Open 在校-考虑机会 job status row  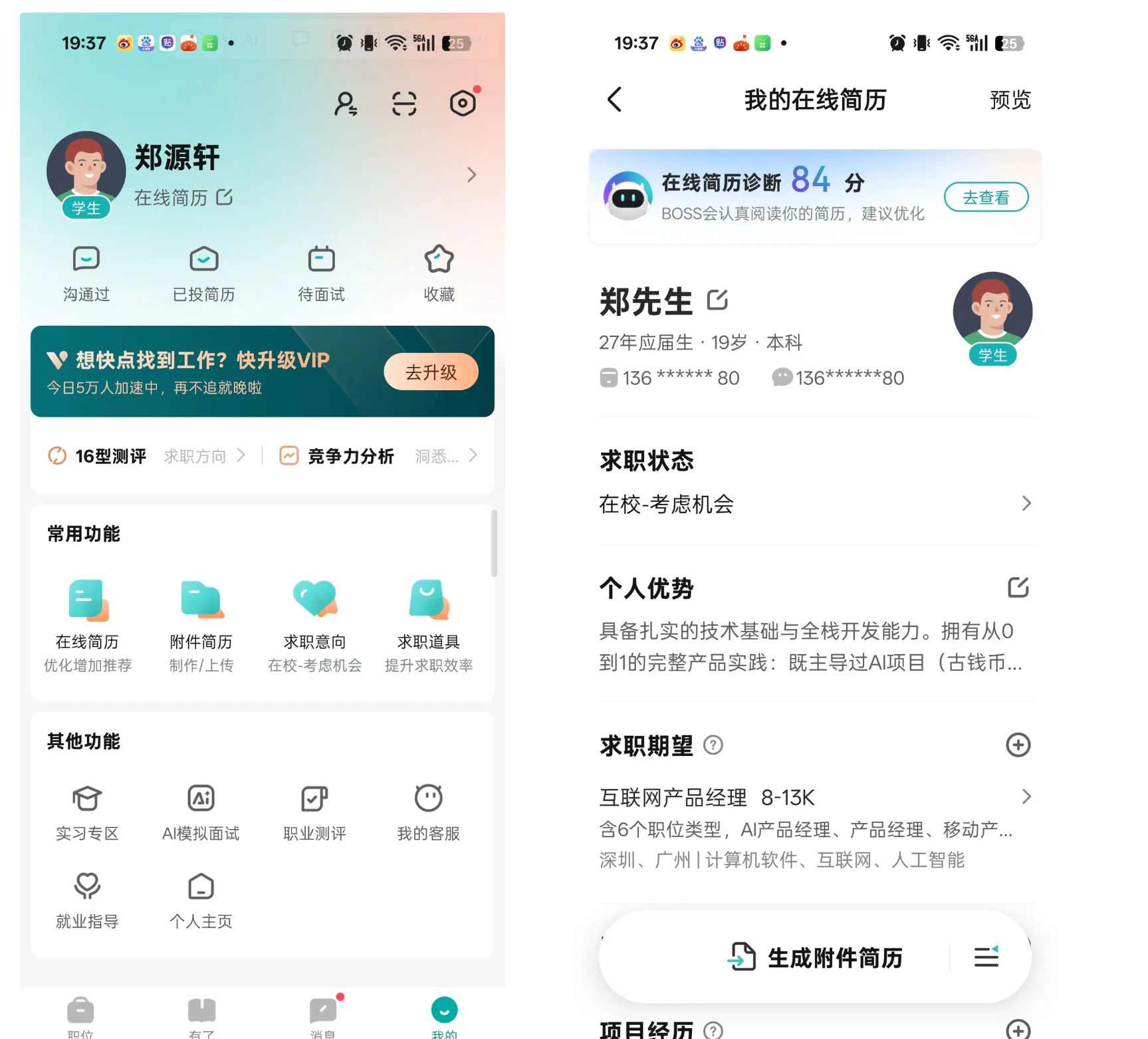pos(815,504)
